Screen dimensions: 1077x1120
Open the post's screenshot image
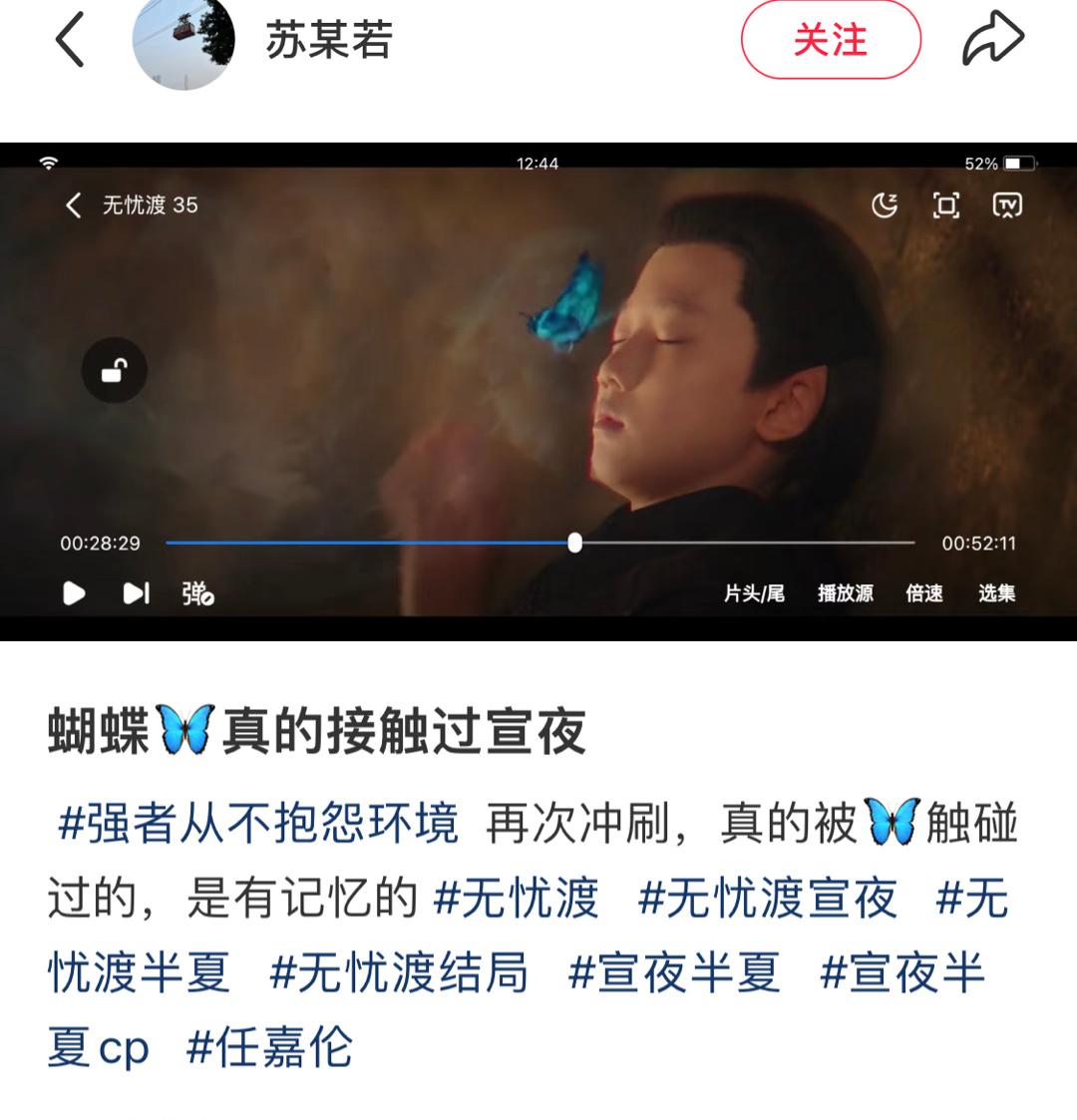pyautogui.click(x=538, y=392)
